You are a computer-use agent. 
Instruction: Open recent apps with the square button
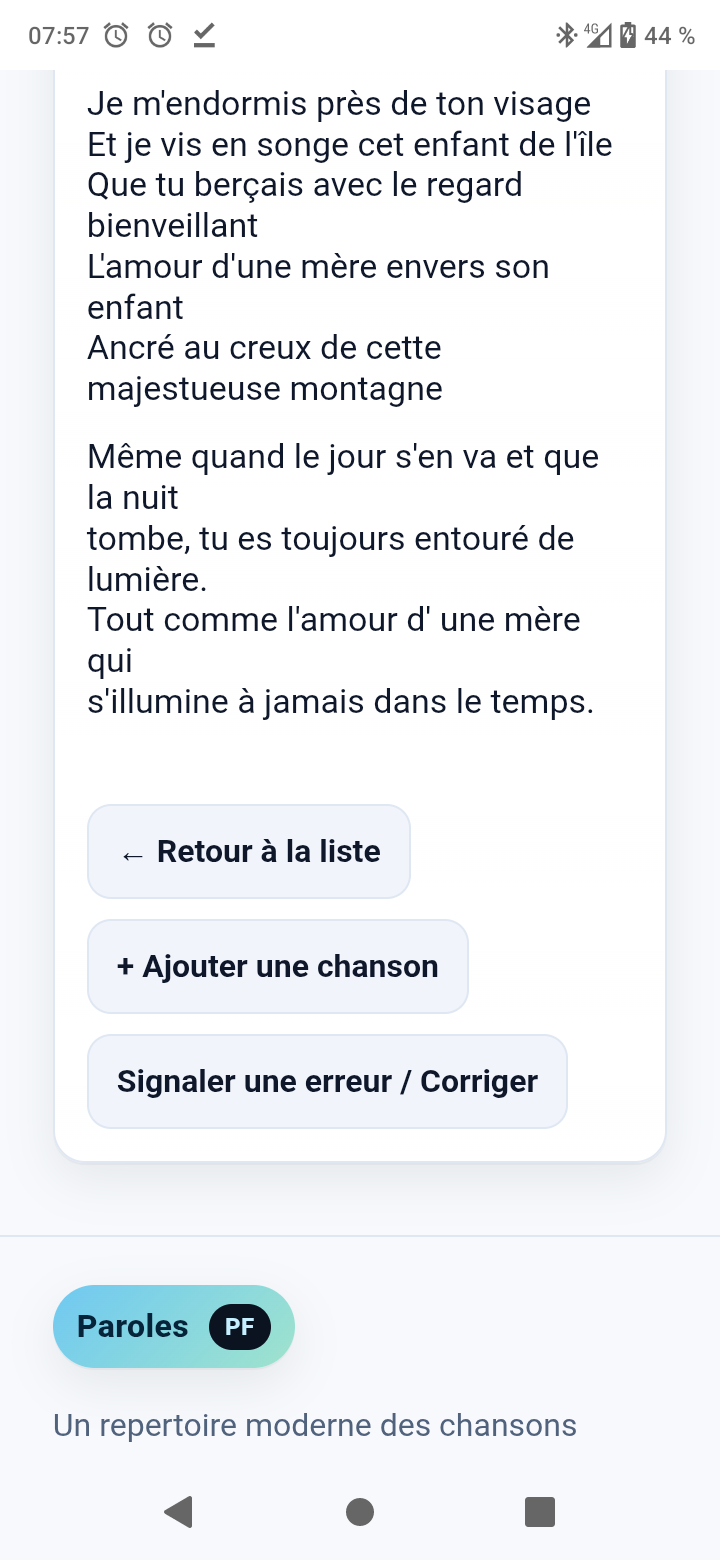click(x=540, y=1511)
